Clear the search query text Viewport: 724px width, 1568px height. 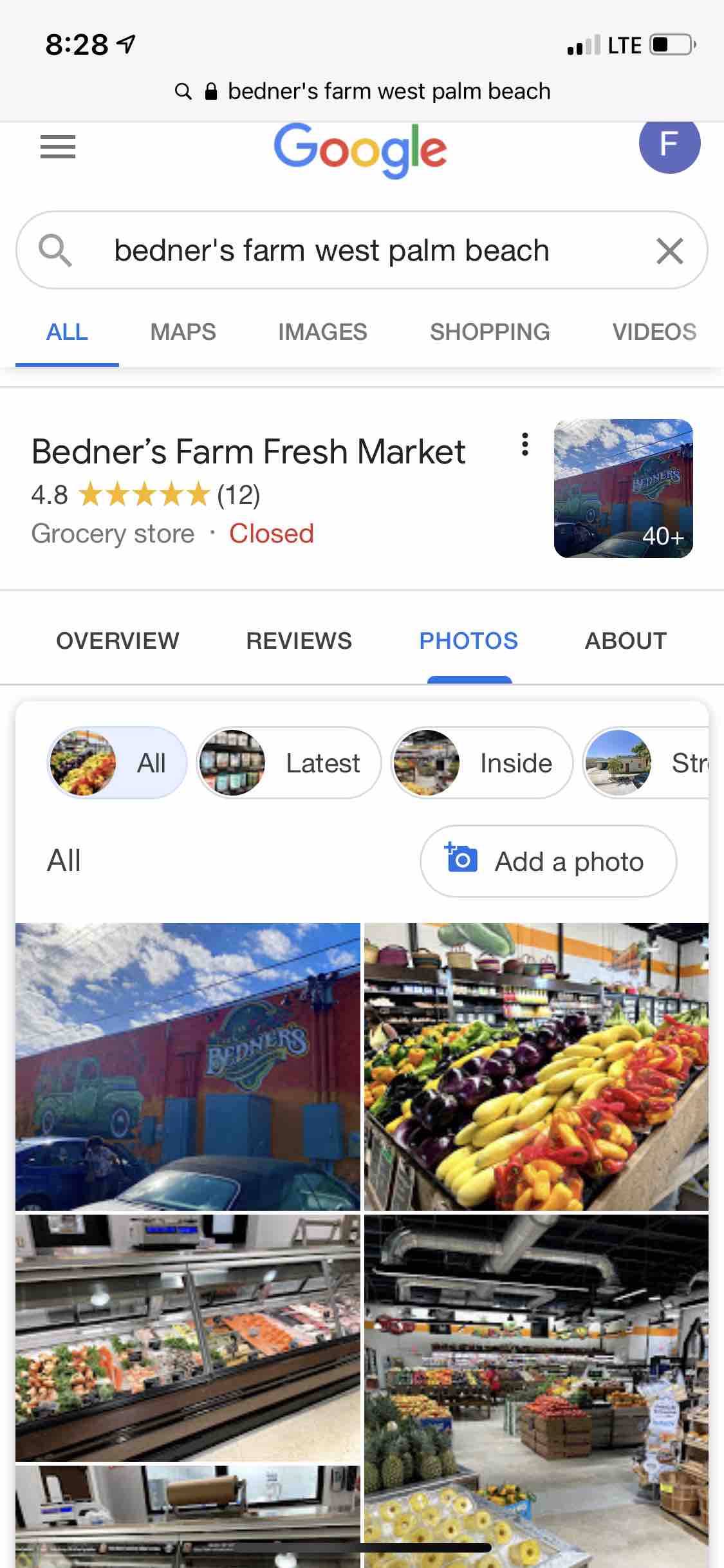(669, 250)
